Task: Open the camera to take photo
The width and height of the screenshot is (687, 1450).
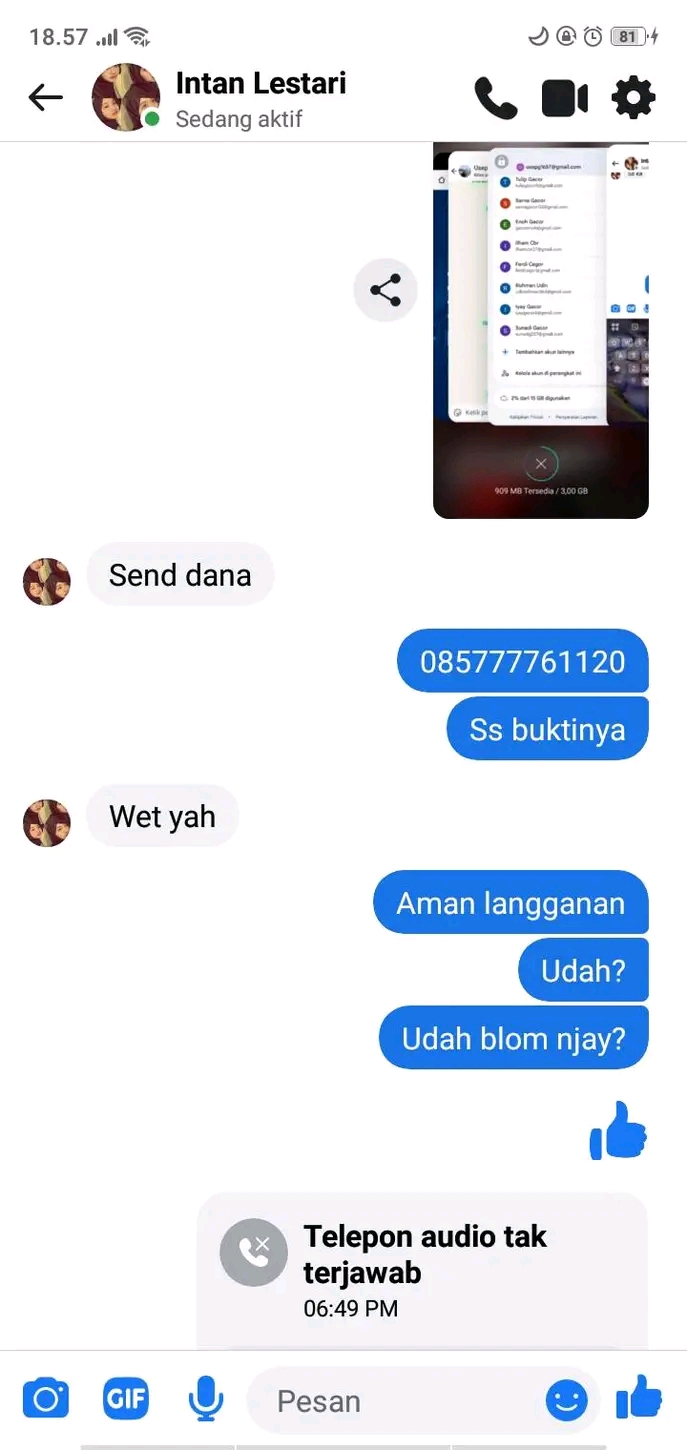Action: [46, 1398]
